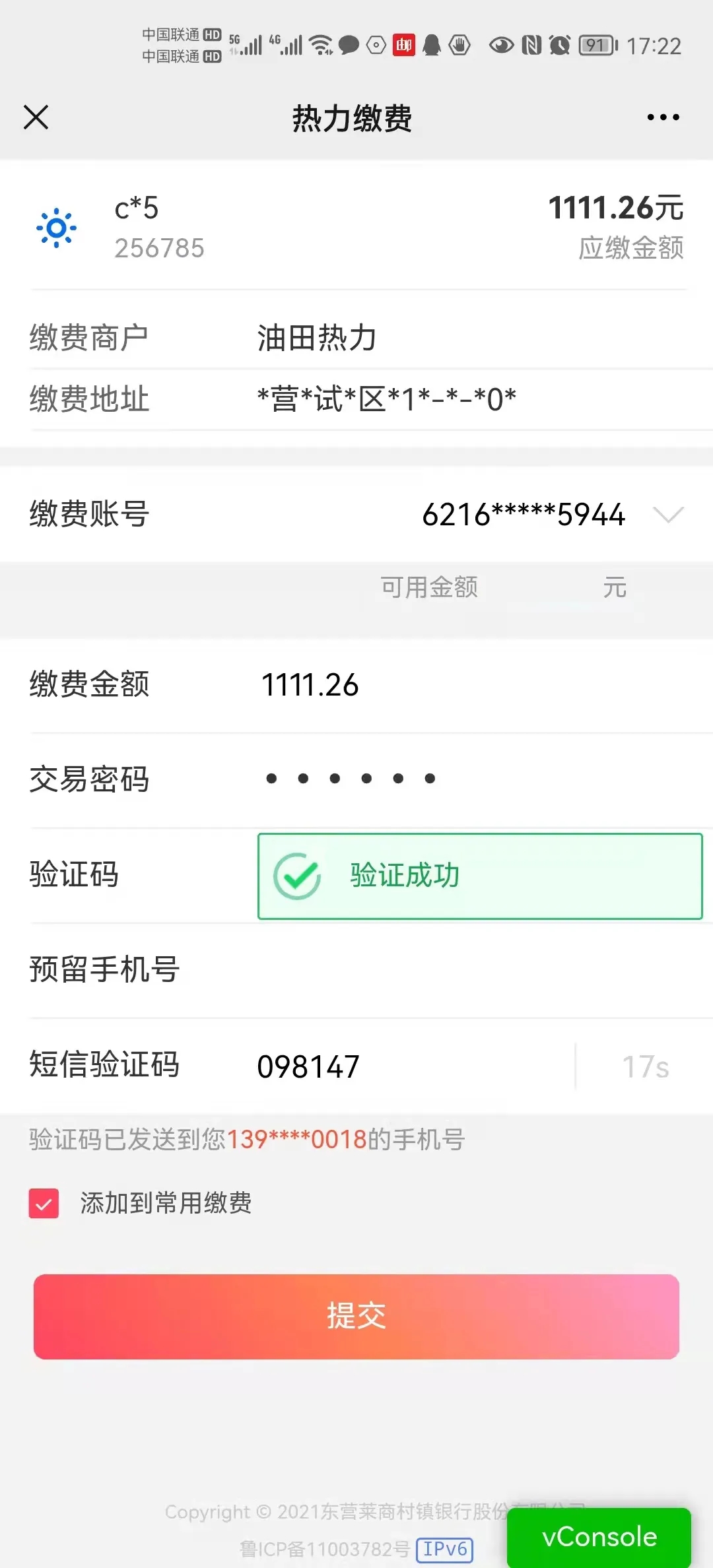The height and width of the screenshot is (1568, 713).
Task: Edit the 短信验证码 code field
Action: tap(413, 1066)
